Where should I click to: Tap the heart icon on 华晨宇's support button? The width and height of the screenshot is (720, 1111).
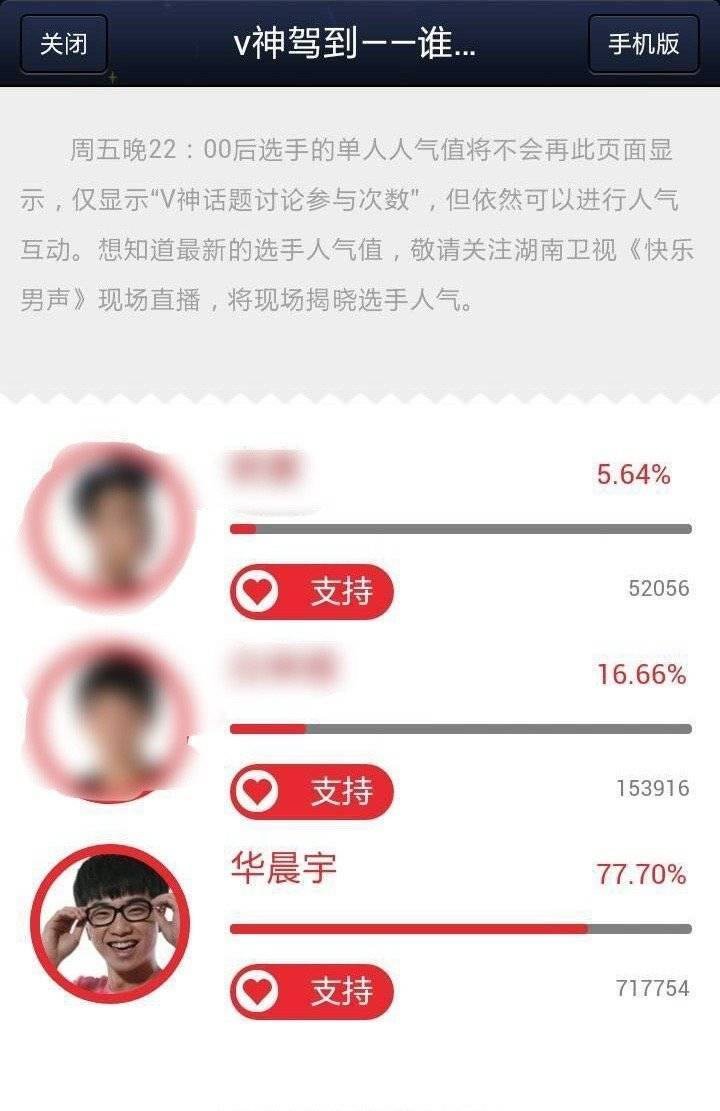tap(258, 994)
